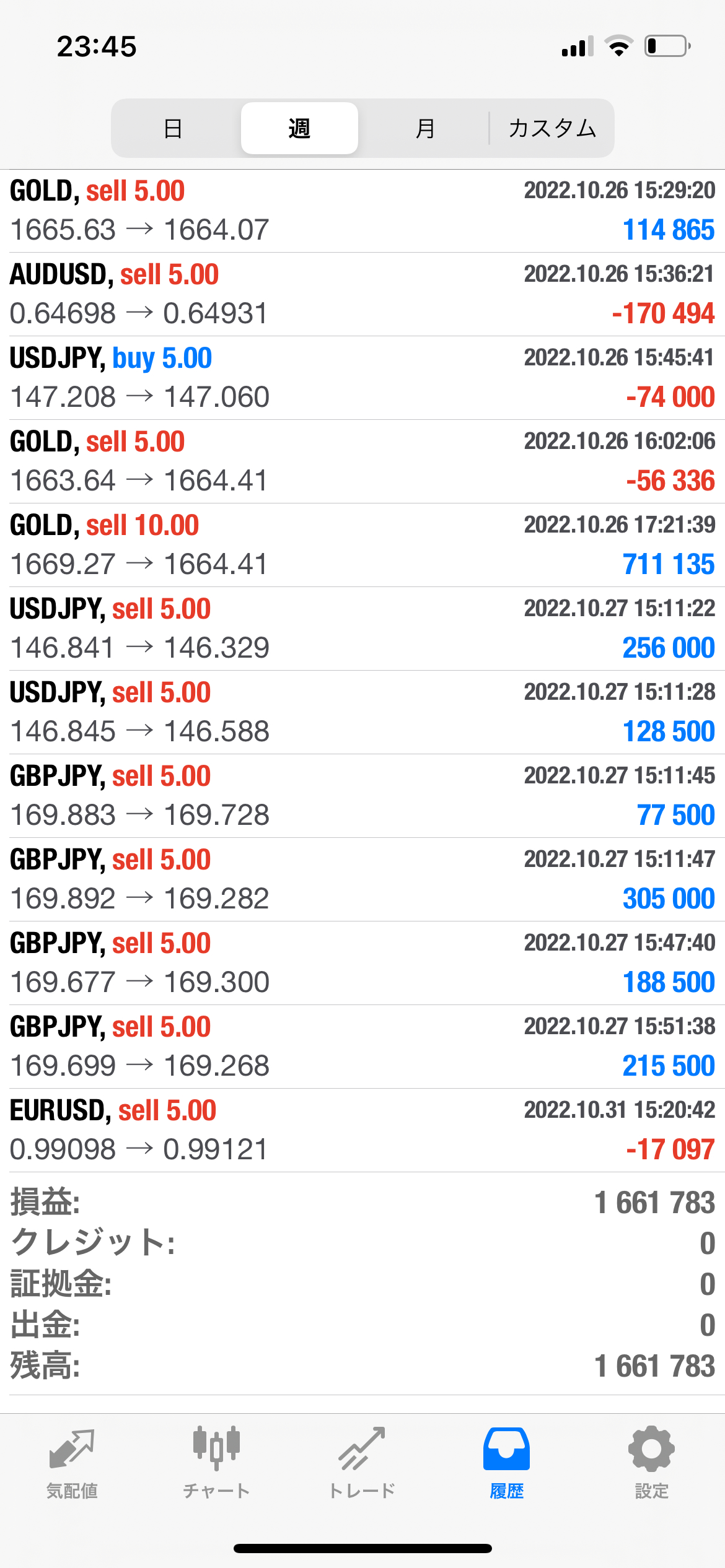Open the GBPJPY trade with profit 77 500
The height and width of the screenshot is (1568, 725).
362,796
